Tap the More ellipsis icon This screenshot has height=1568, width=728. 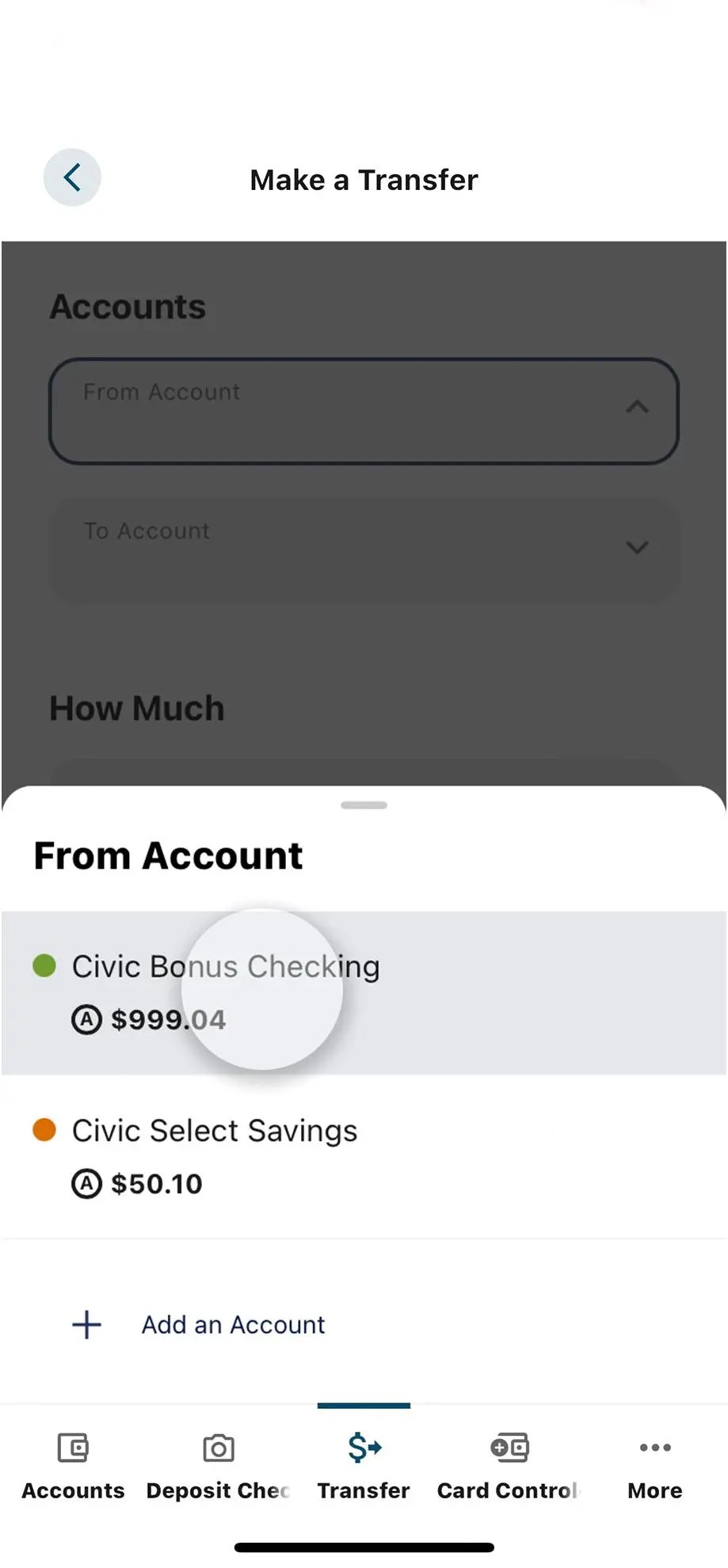[654, 1448]
